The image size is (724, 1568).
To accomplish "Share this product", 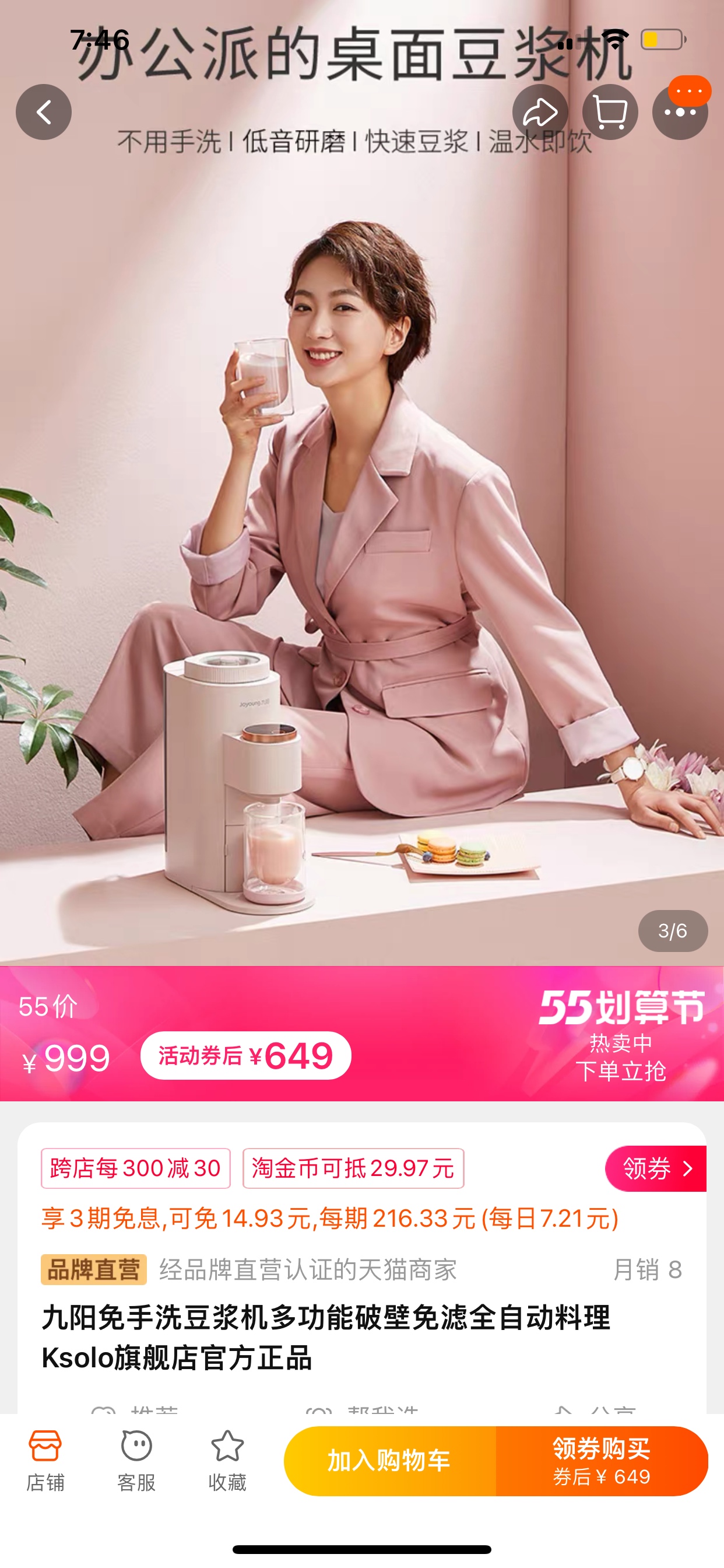I will [x=540, y=112].
